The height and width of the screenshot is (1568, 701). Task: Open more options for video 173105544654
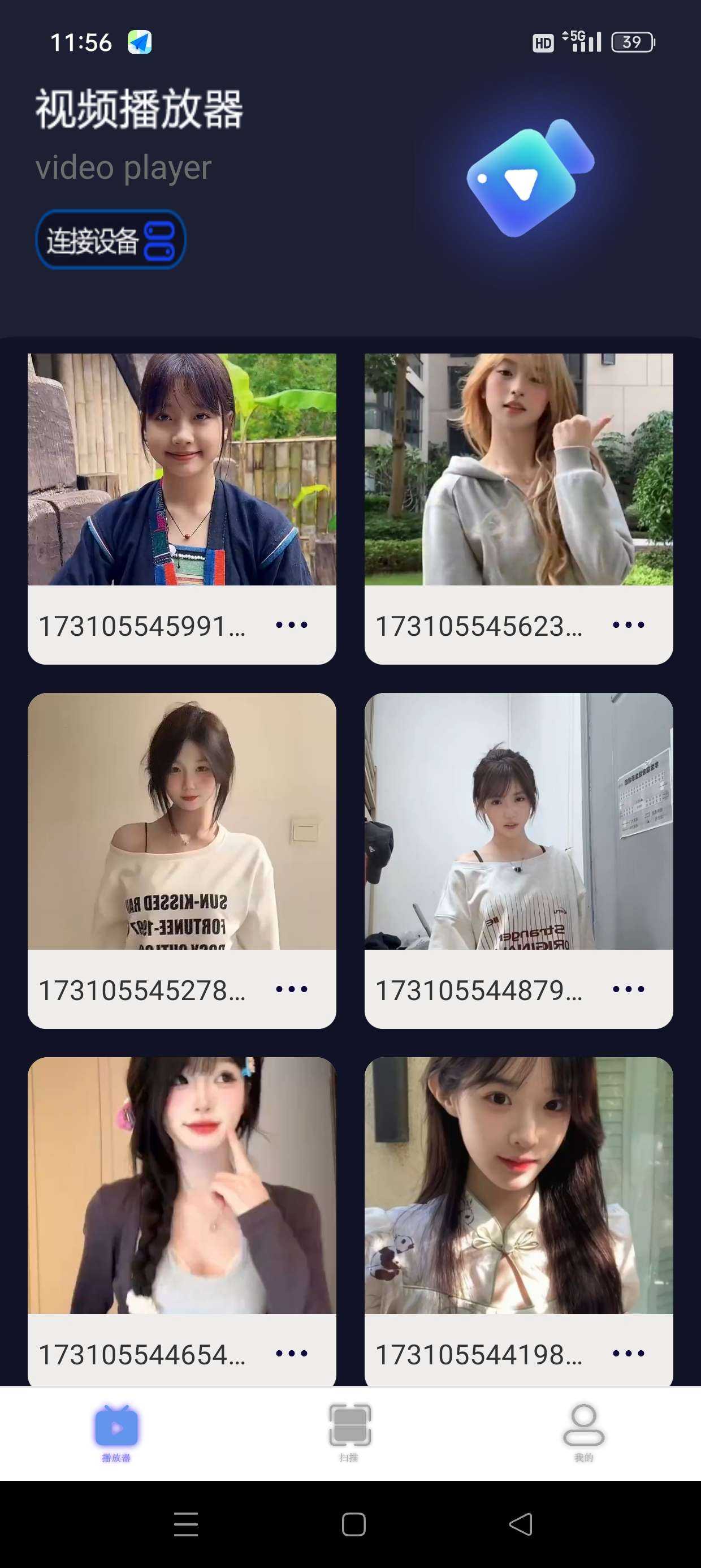click(x=292, y=1353)
